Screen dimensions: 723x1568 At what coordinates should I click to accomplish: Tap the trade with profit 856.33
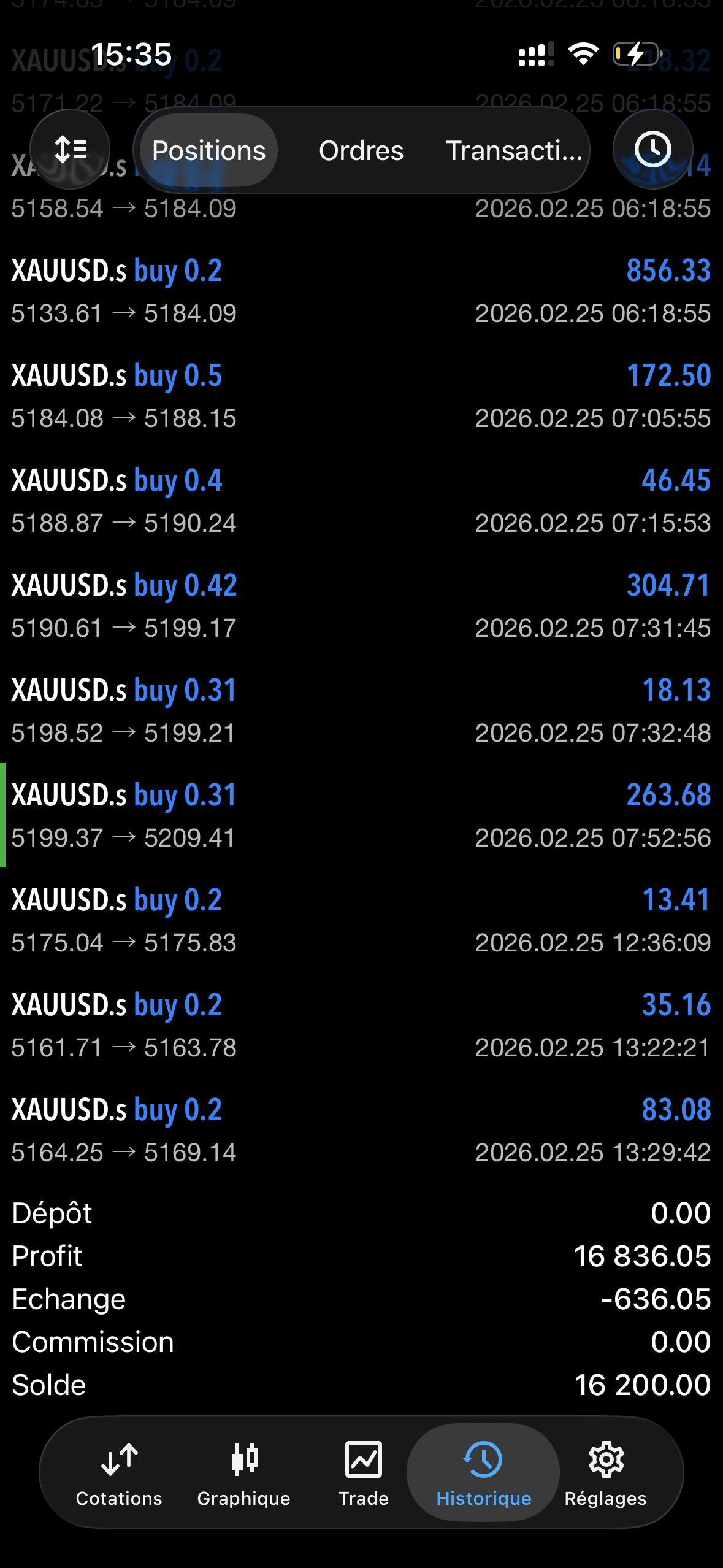[362, 288]
